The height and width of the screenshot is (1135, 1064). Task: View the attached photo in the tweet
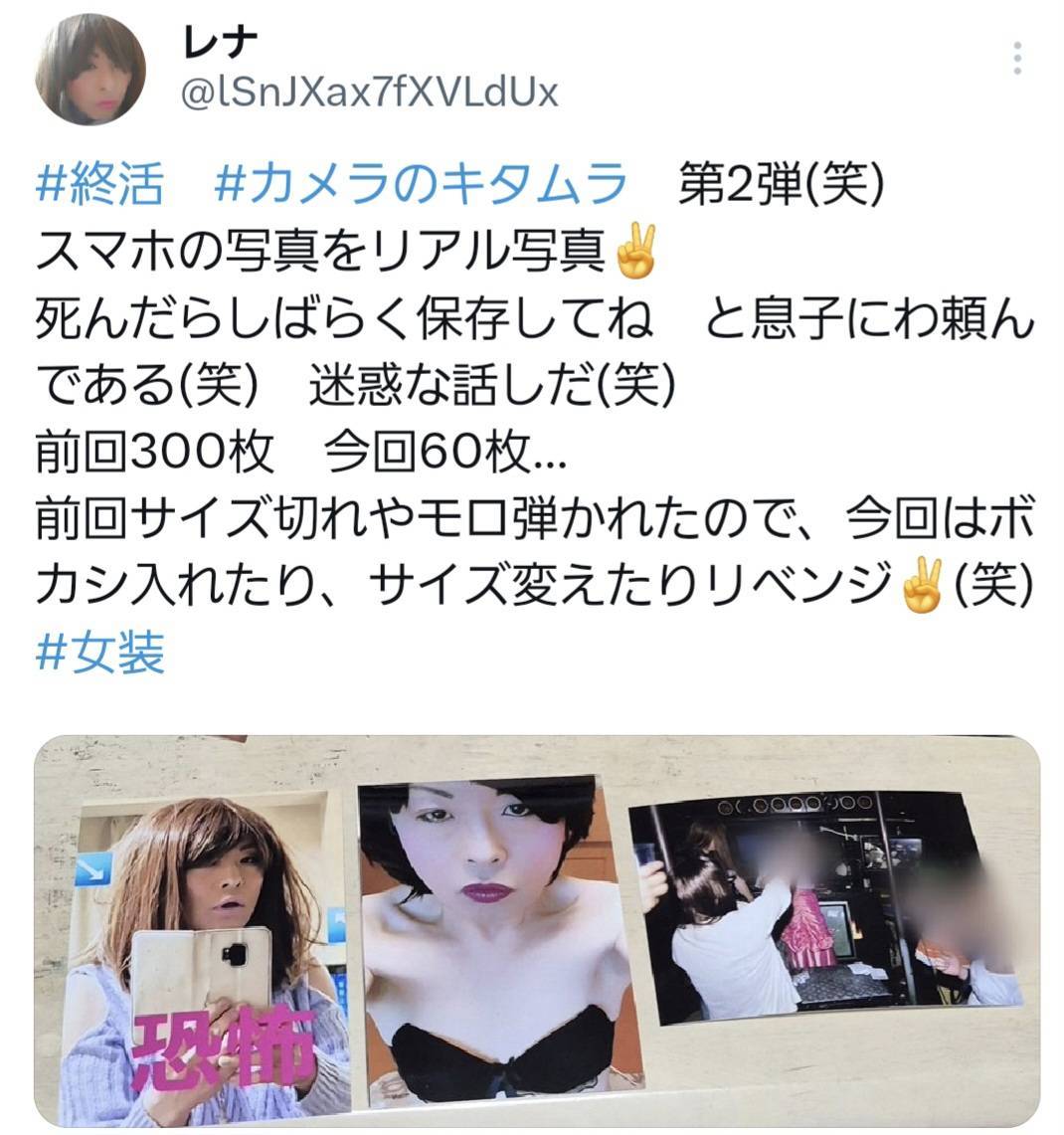tap(537, 930)
